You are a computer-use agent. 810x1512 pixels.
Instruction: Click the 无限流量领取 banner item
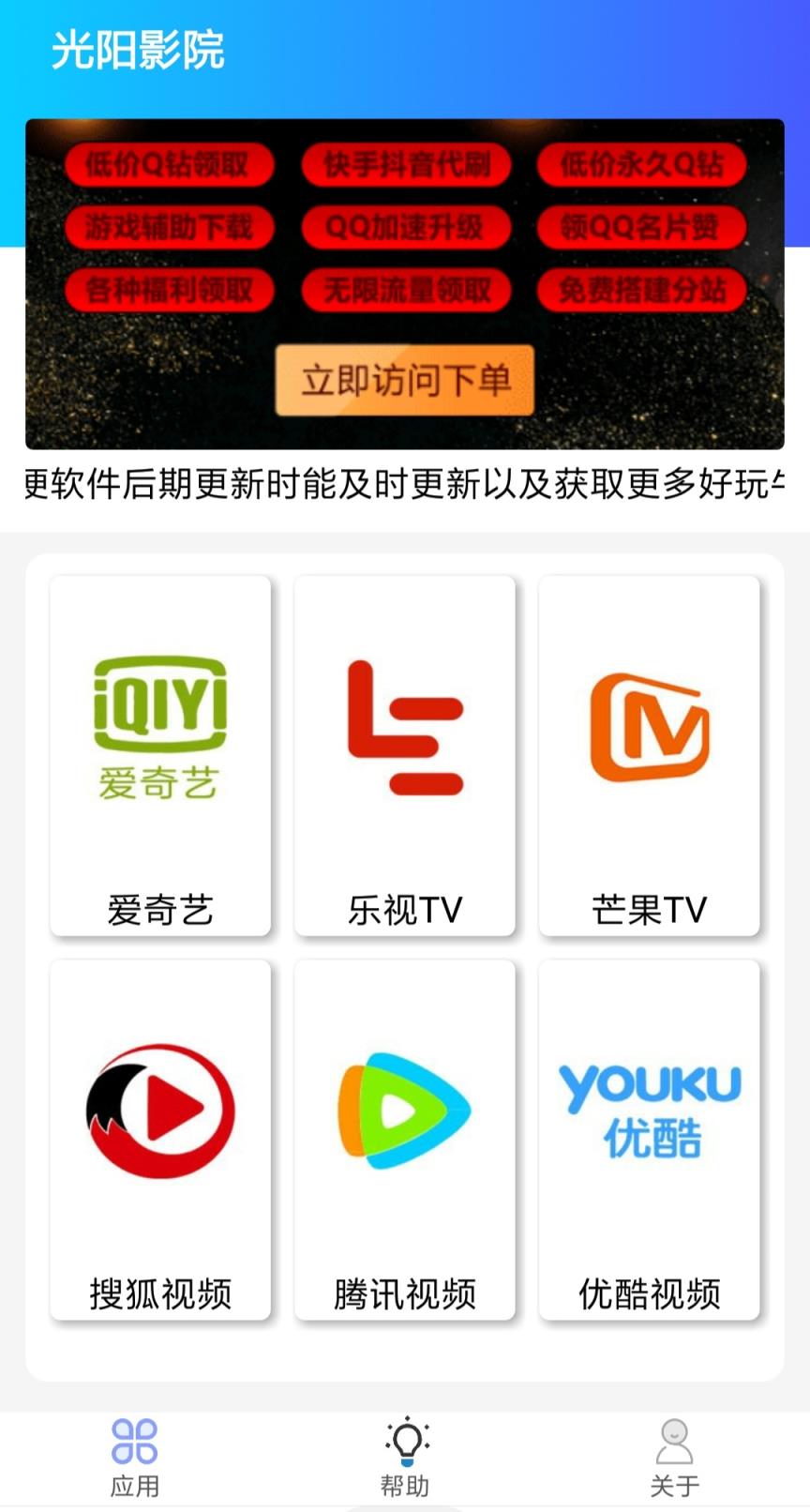click(x=405, y=291)
